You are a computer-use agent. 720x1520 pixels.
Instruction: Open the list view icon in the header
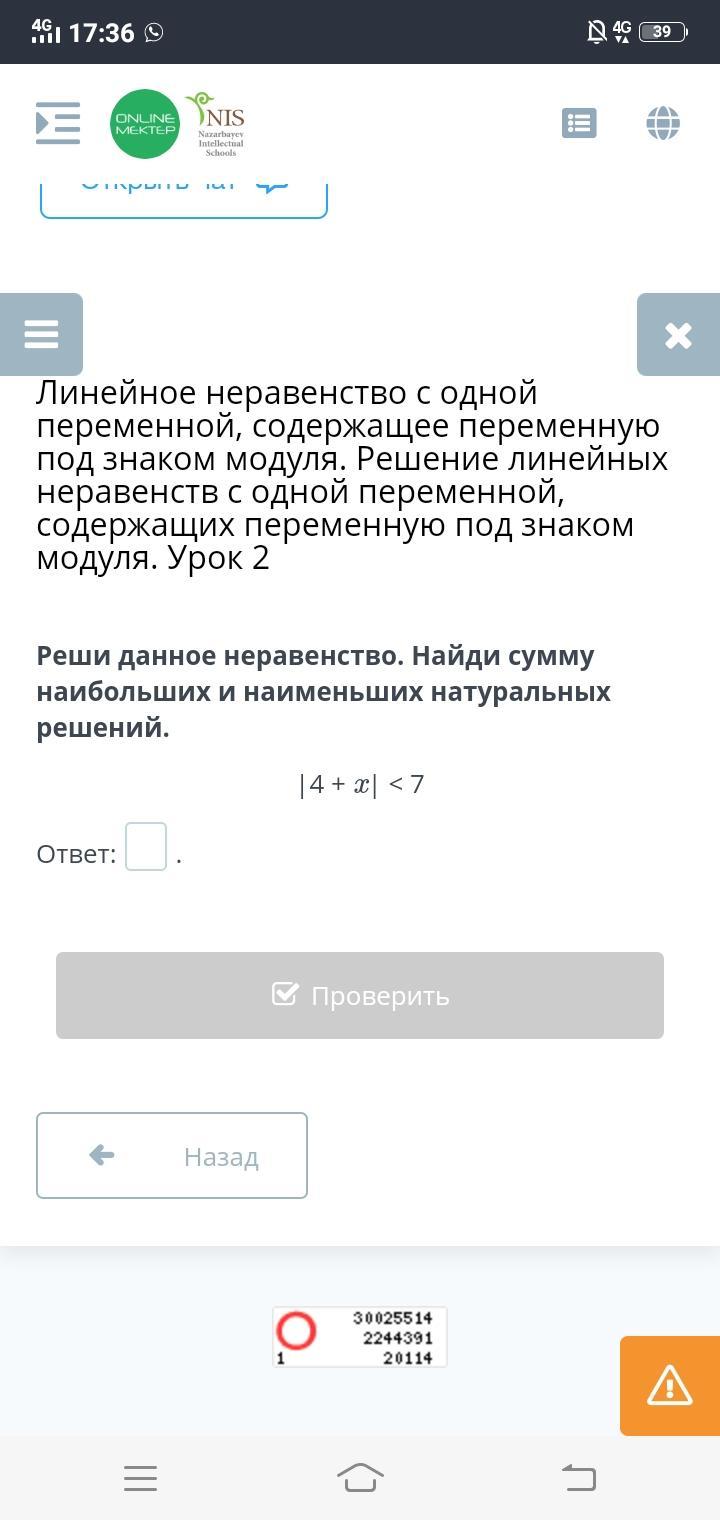tap(579, 123)
